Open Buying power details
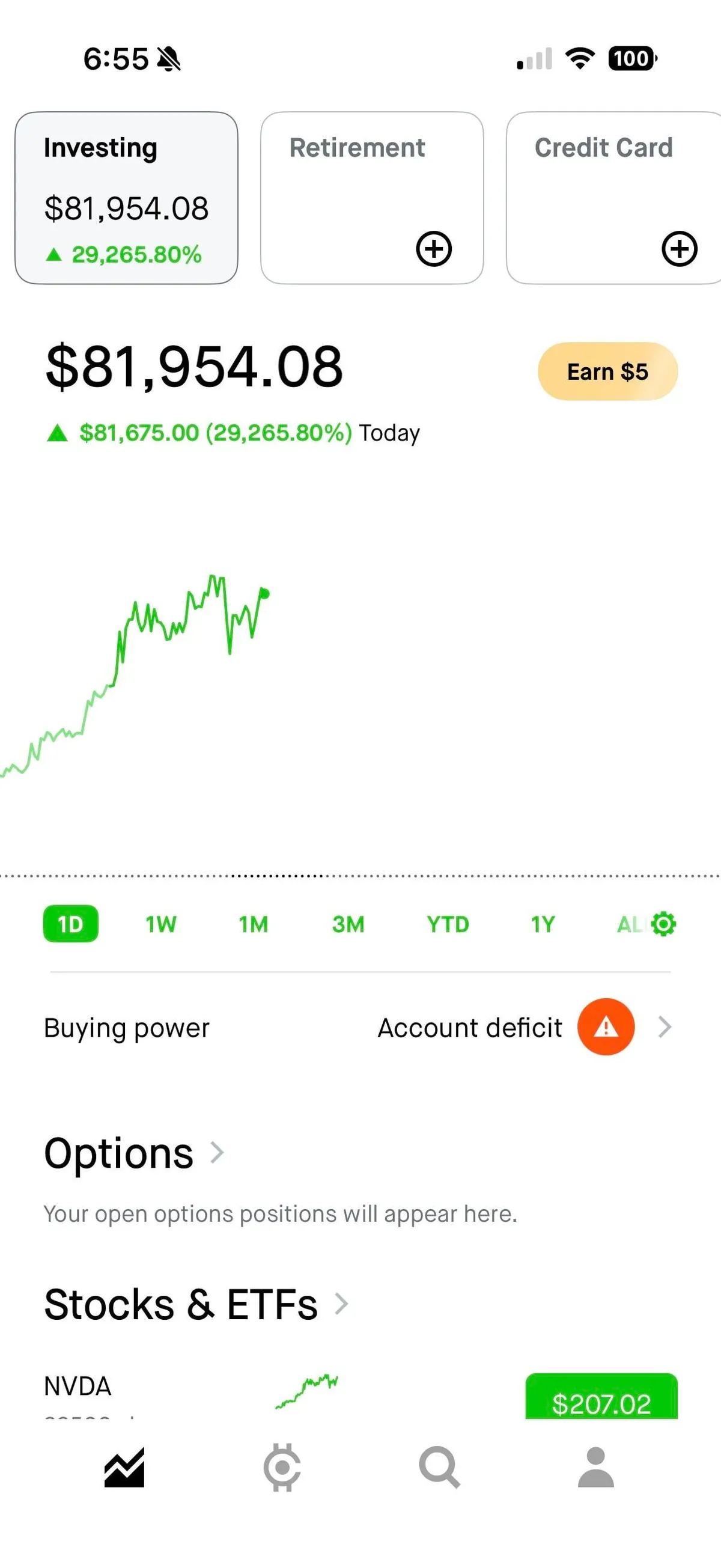 [x=127, y=1028]
